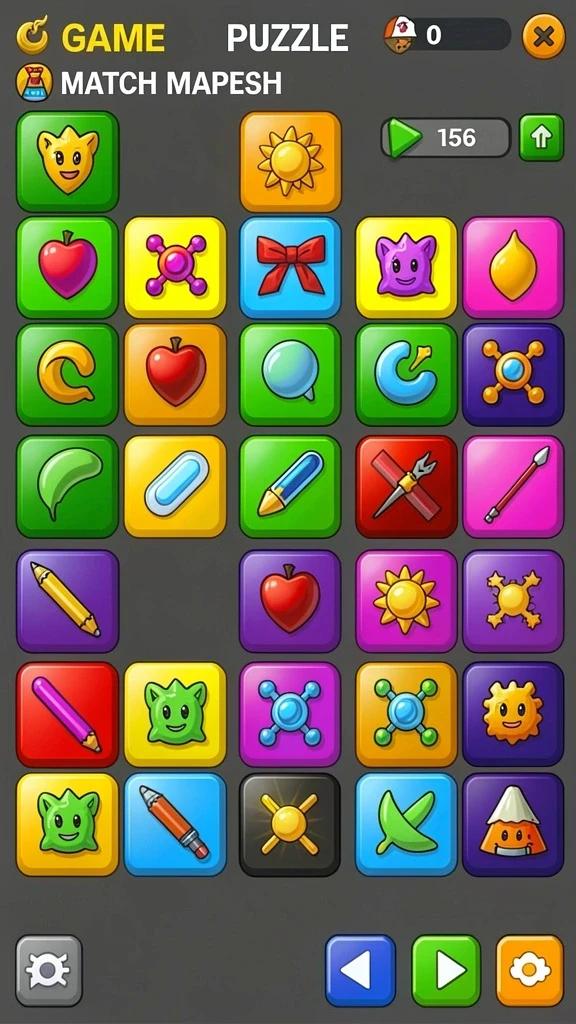Tap the red apple on orange tile

pos(175,375)
